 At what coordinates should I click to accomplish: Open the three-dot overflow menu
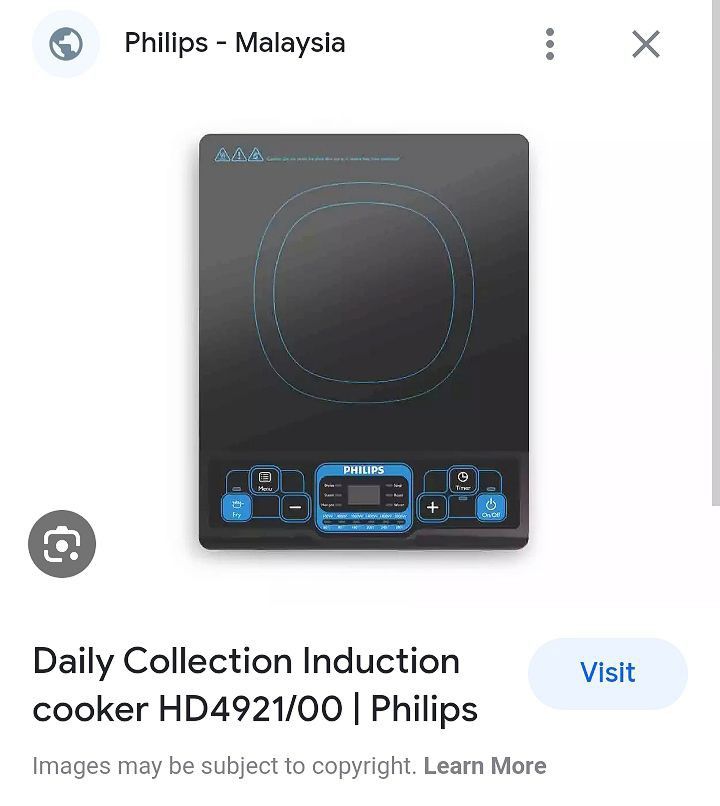(x=549, y=44)
